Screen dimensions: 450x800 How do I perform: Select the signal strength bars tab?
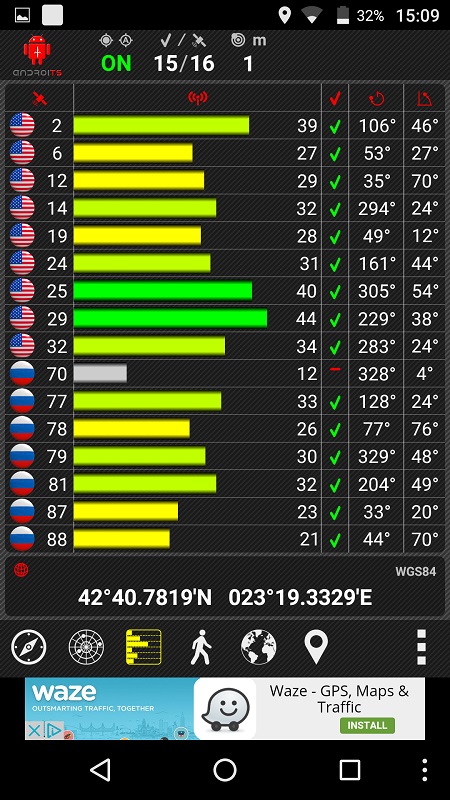click(x=144, y=647)
